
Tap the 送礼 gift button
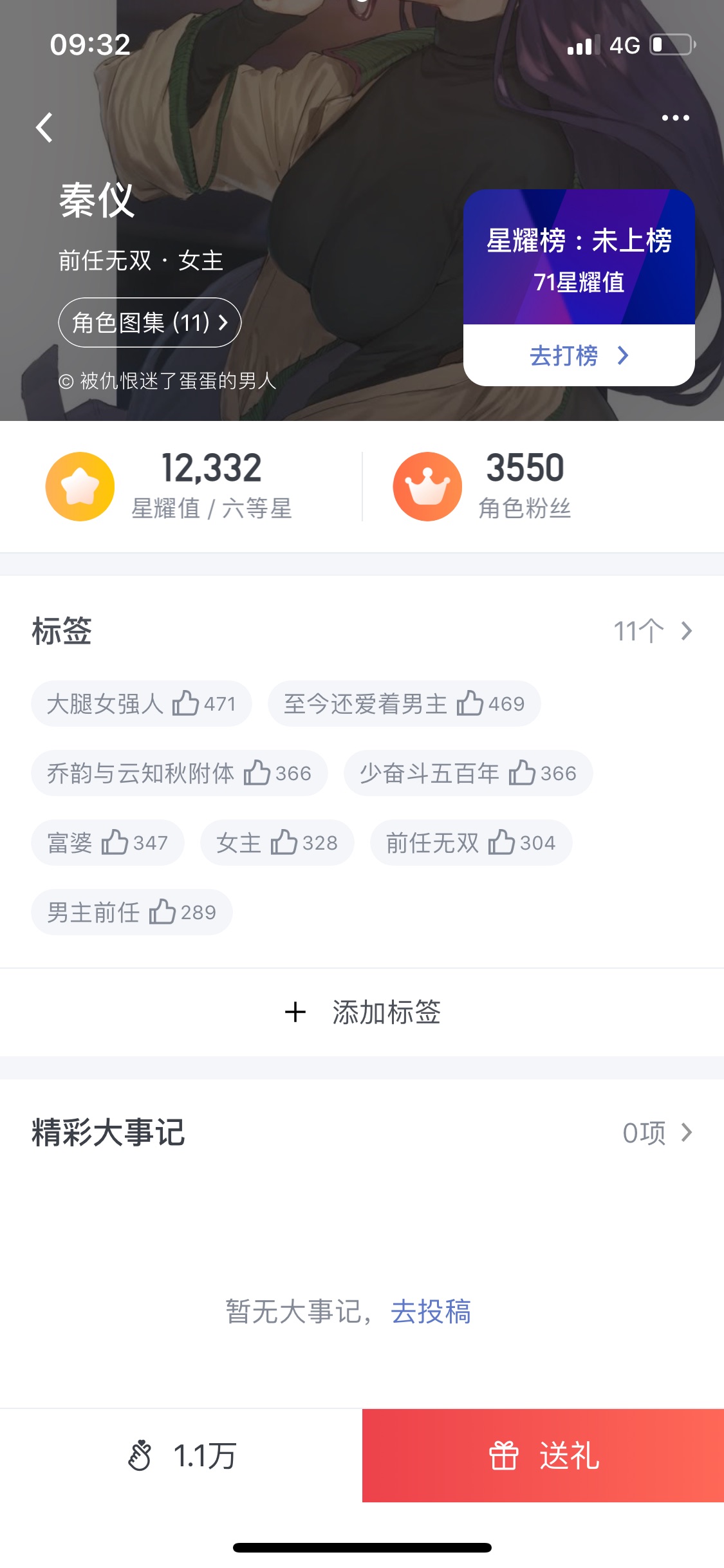point(543,1455)
